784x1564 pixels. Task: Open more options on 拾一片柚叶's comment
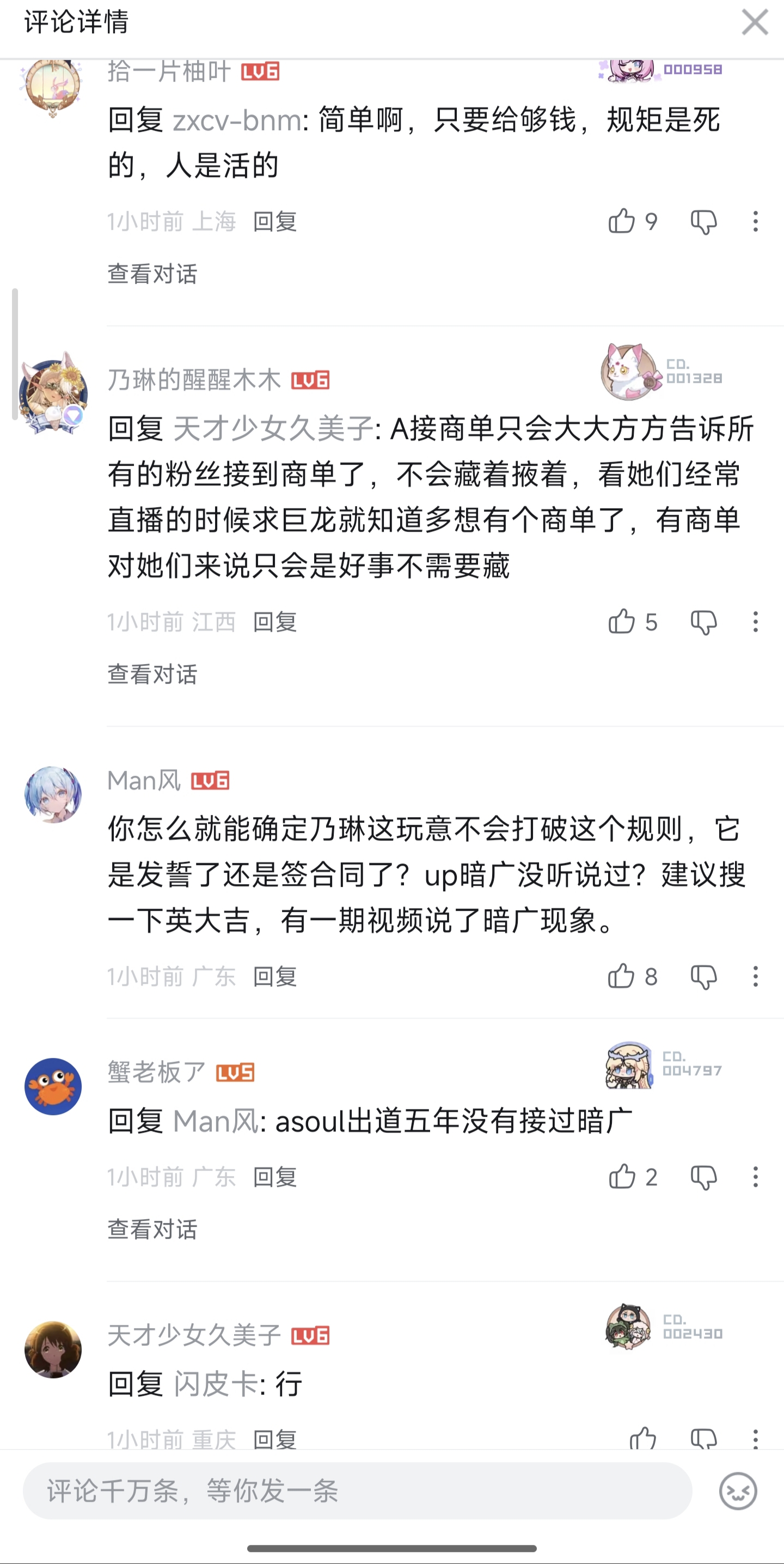pyautogui.click(x=755, y=222)
